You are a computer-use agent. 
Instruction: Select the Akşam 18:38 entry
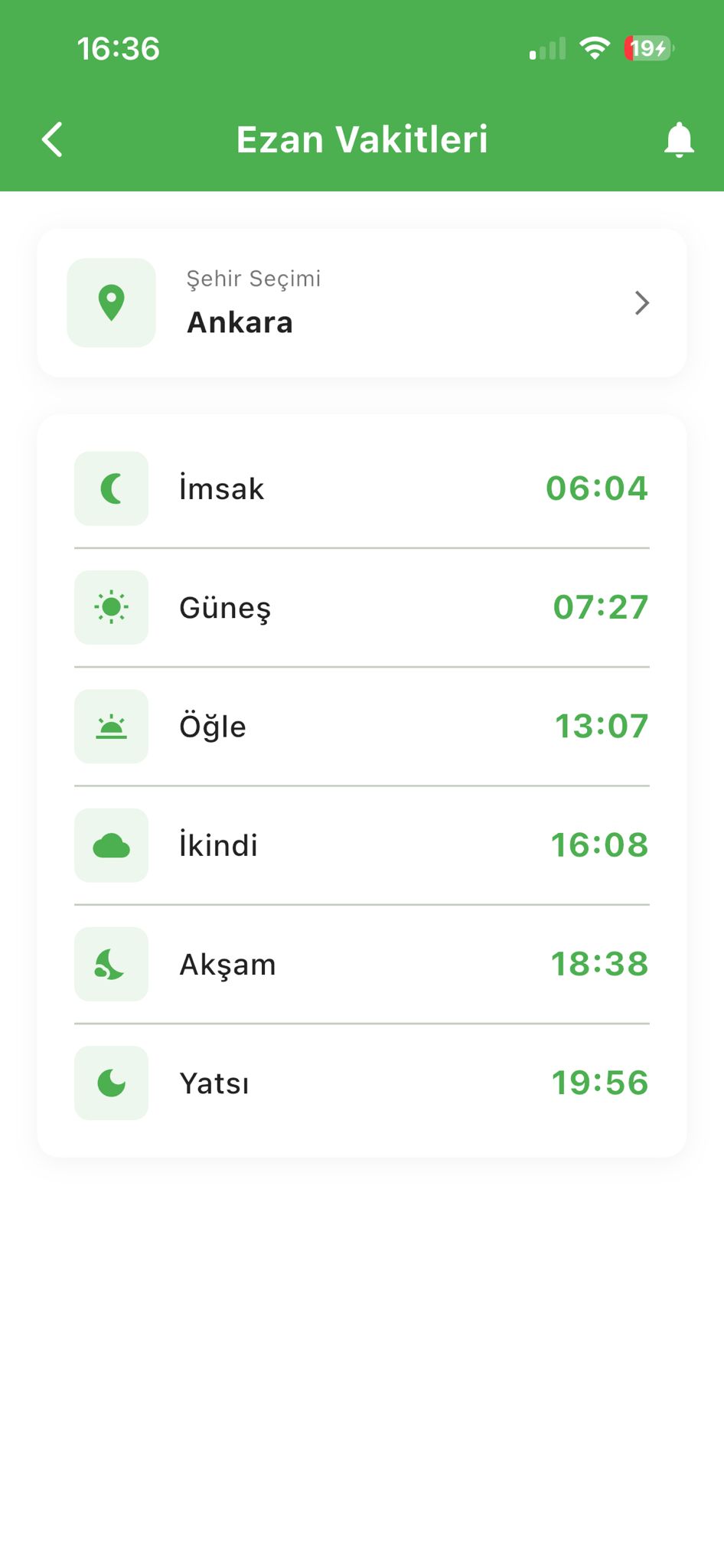point(600,964)
